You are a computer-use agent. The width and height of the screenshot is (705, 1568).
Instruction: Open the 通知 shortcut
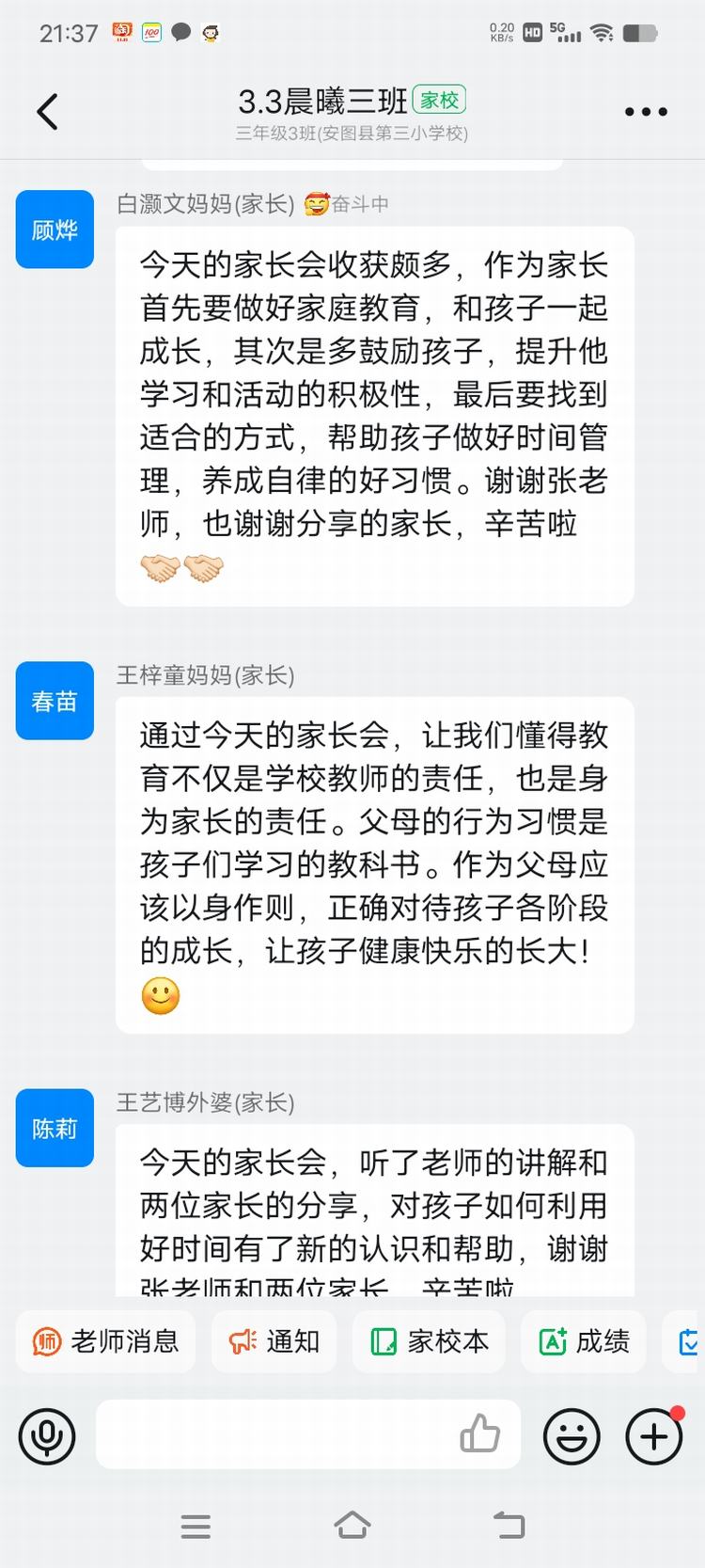(x=274, y=1341)
